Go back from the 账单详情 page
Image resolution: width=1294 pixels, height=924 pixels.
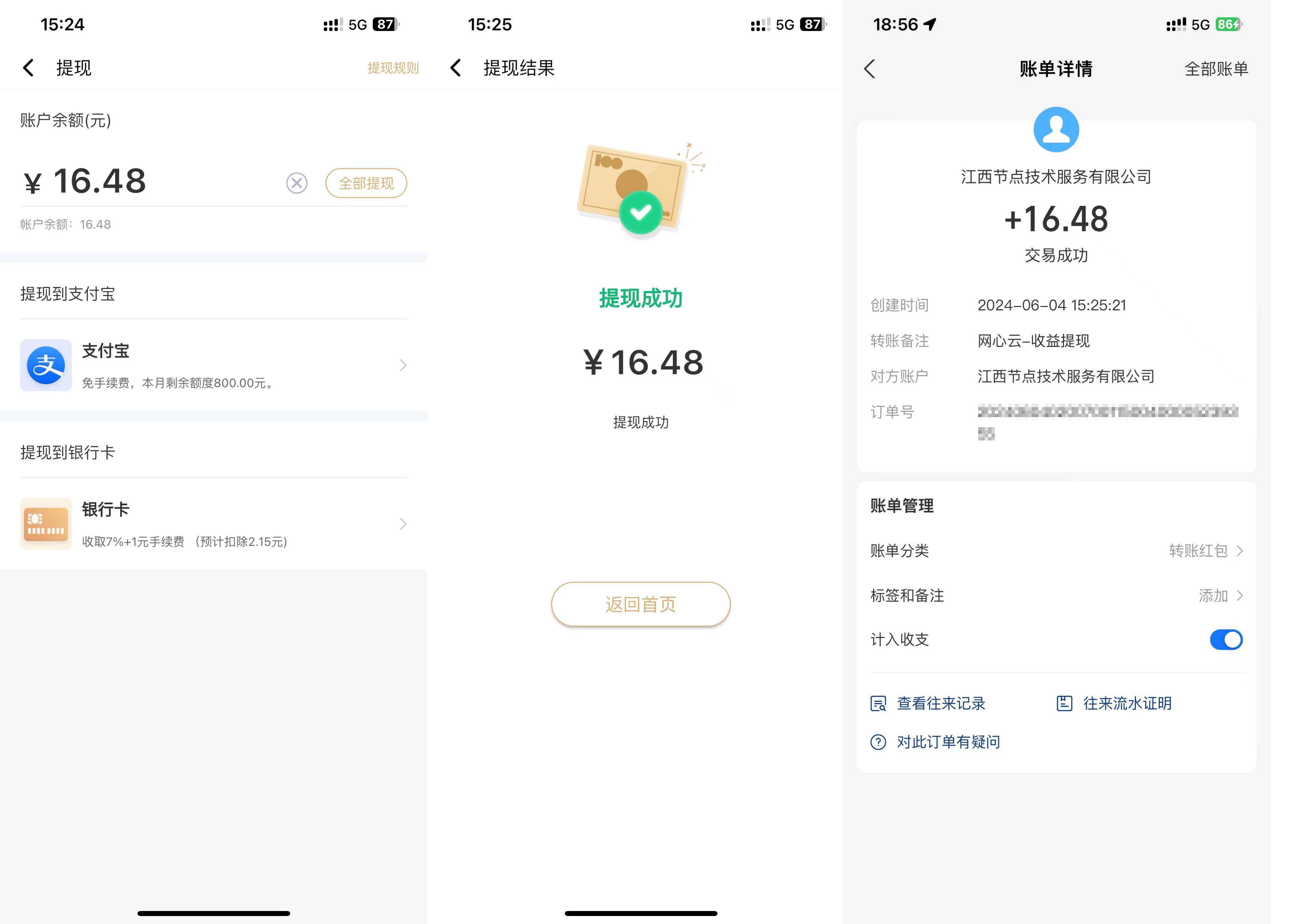869,69
